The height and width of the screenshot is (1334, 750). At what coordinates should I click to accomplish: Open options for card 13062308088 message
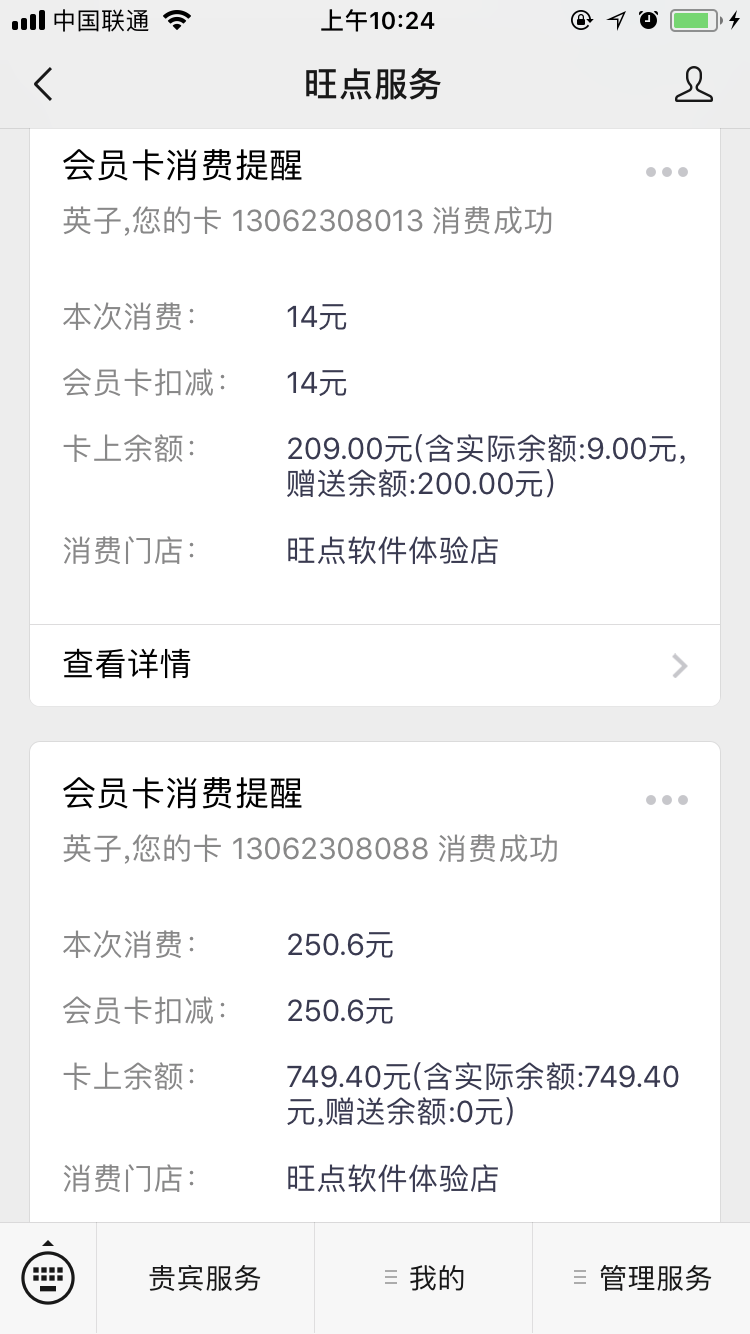pos(666,800)
